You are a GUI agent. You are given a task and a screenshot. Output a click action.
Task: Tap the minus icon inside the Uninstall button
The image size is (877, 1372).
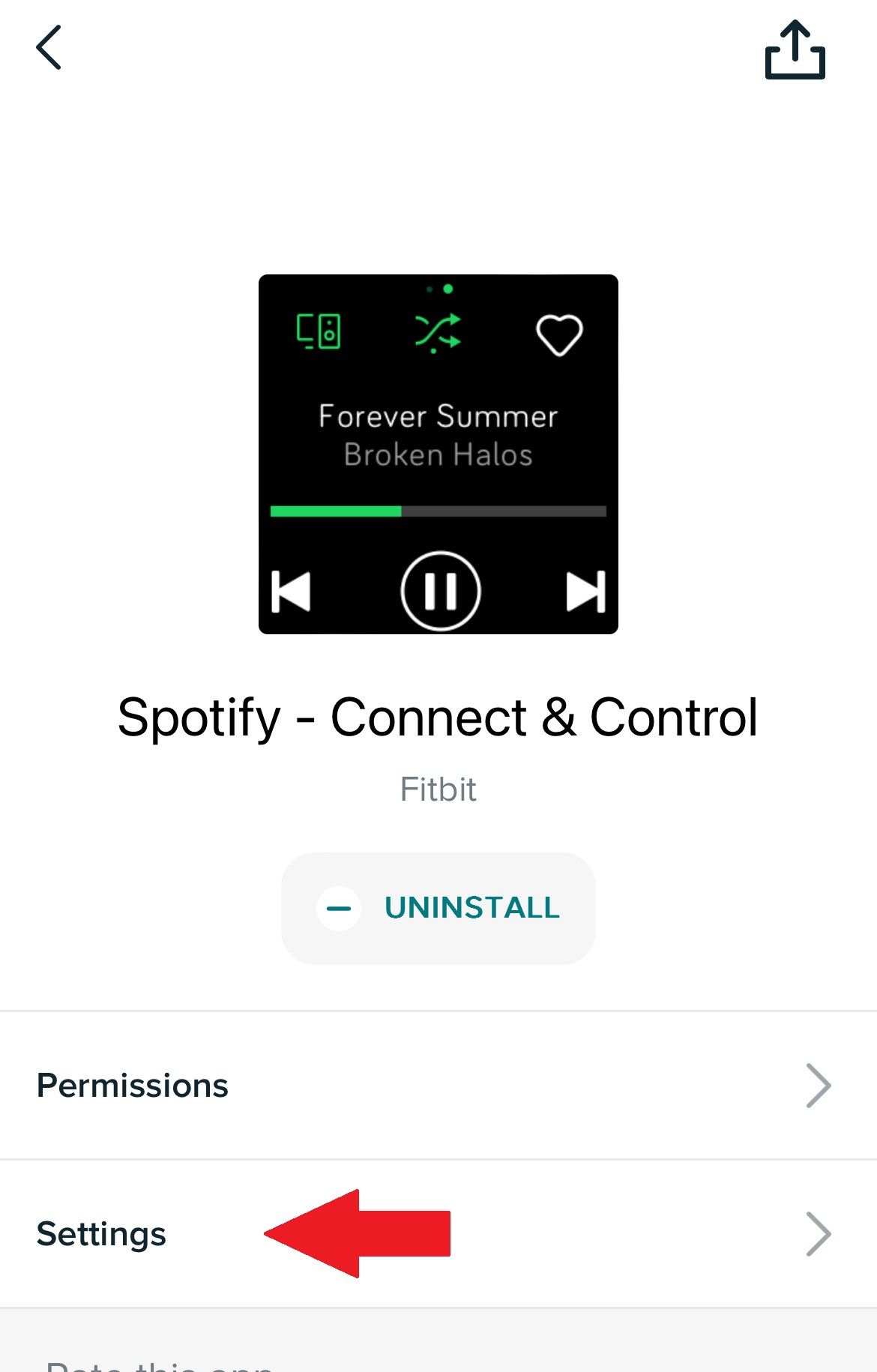point(340,907)
